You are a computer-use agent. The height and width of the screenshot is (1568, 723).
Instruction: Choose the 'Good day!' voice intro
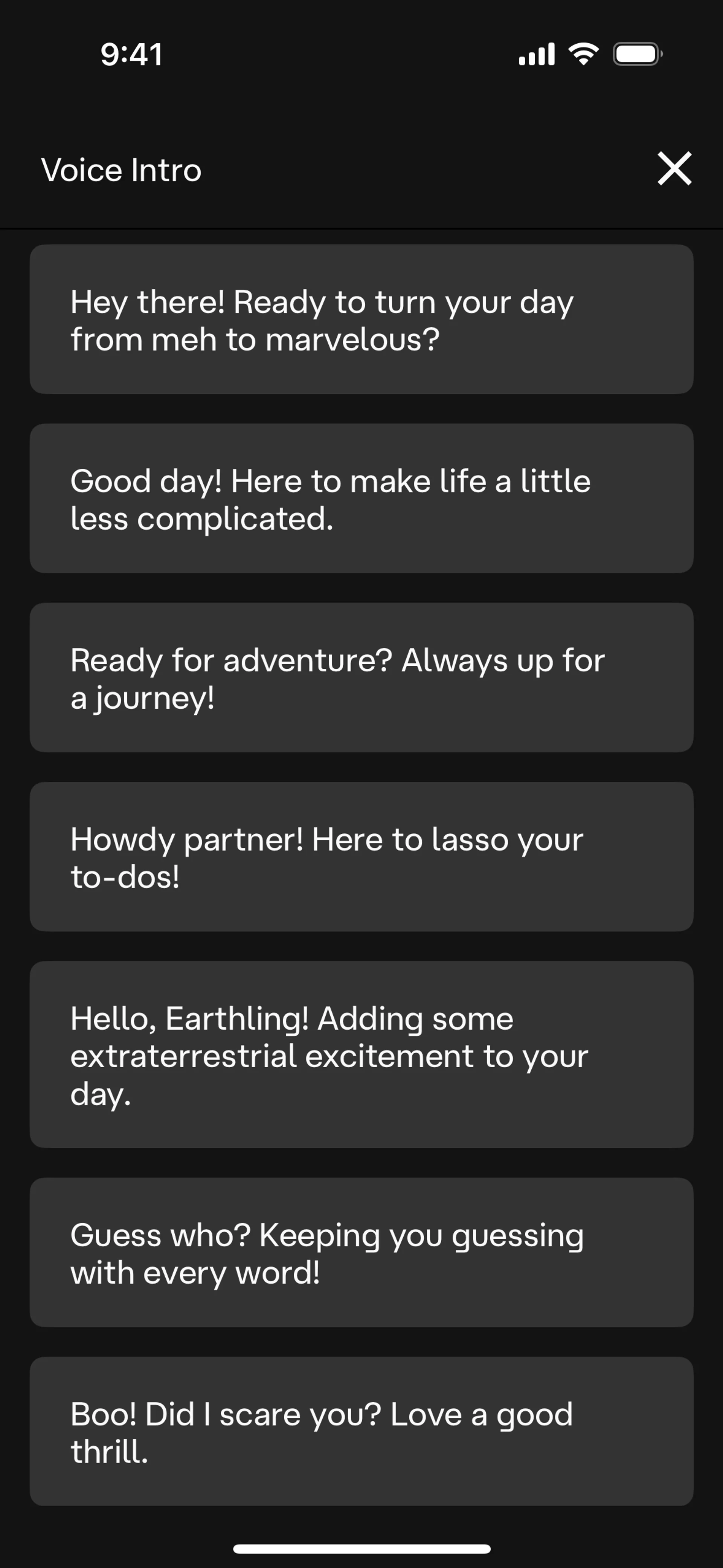tap(361, 498)
